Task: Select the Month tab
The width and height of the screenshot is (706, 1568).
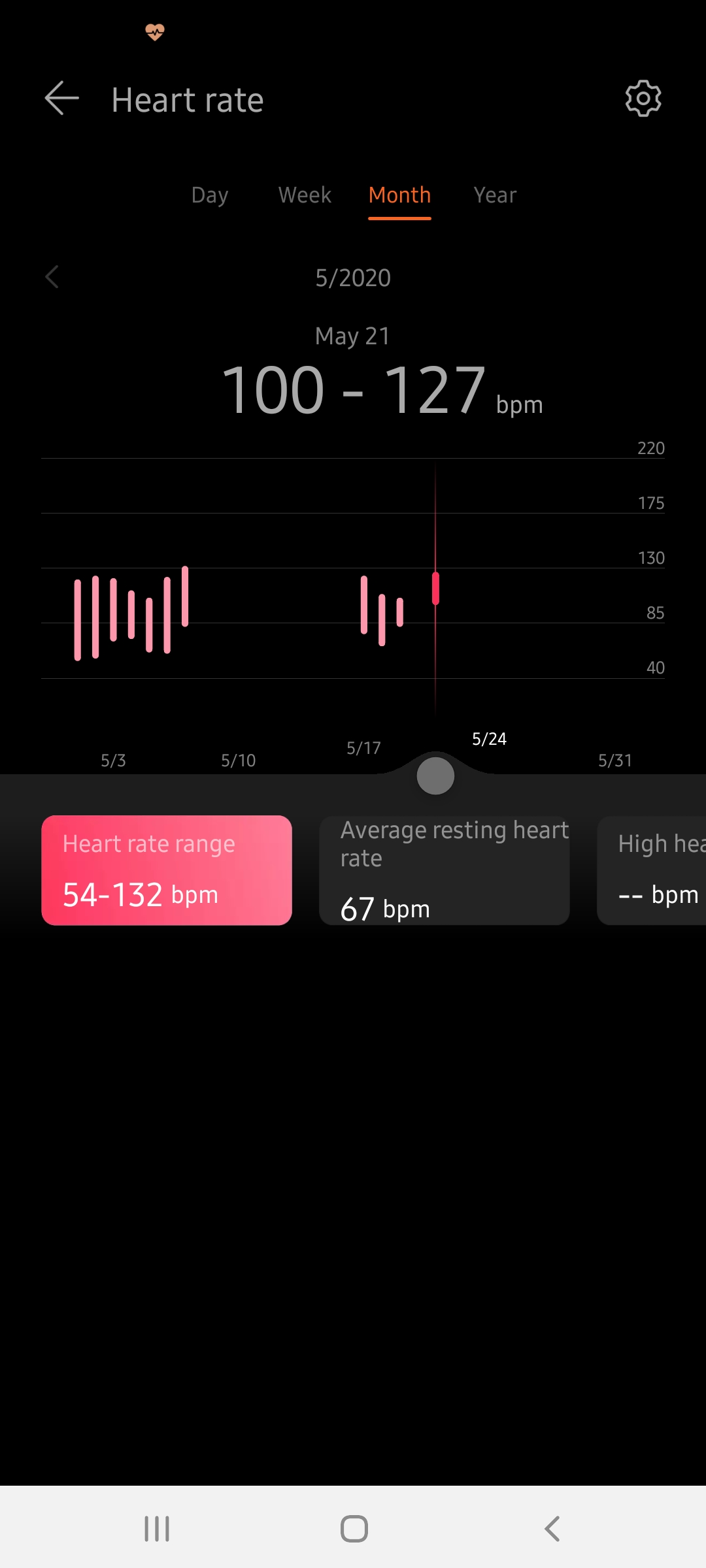Action: click(399, 195)
